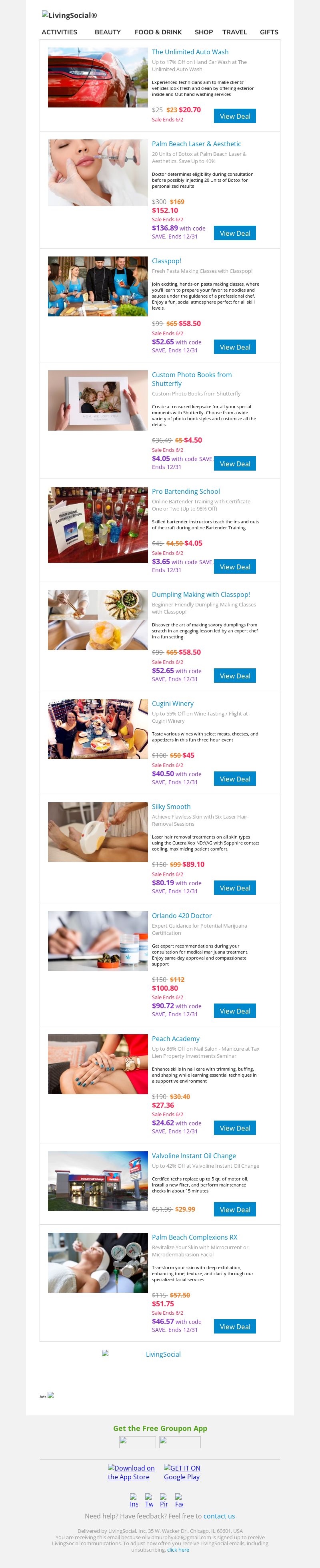Follow the click here unsubscribe link
320x1568 pixels.
[178, 1550]
